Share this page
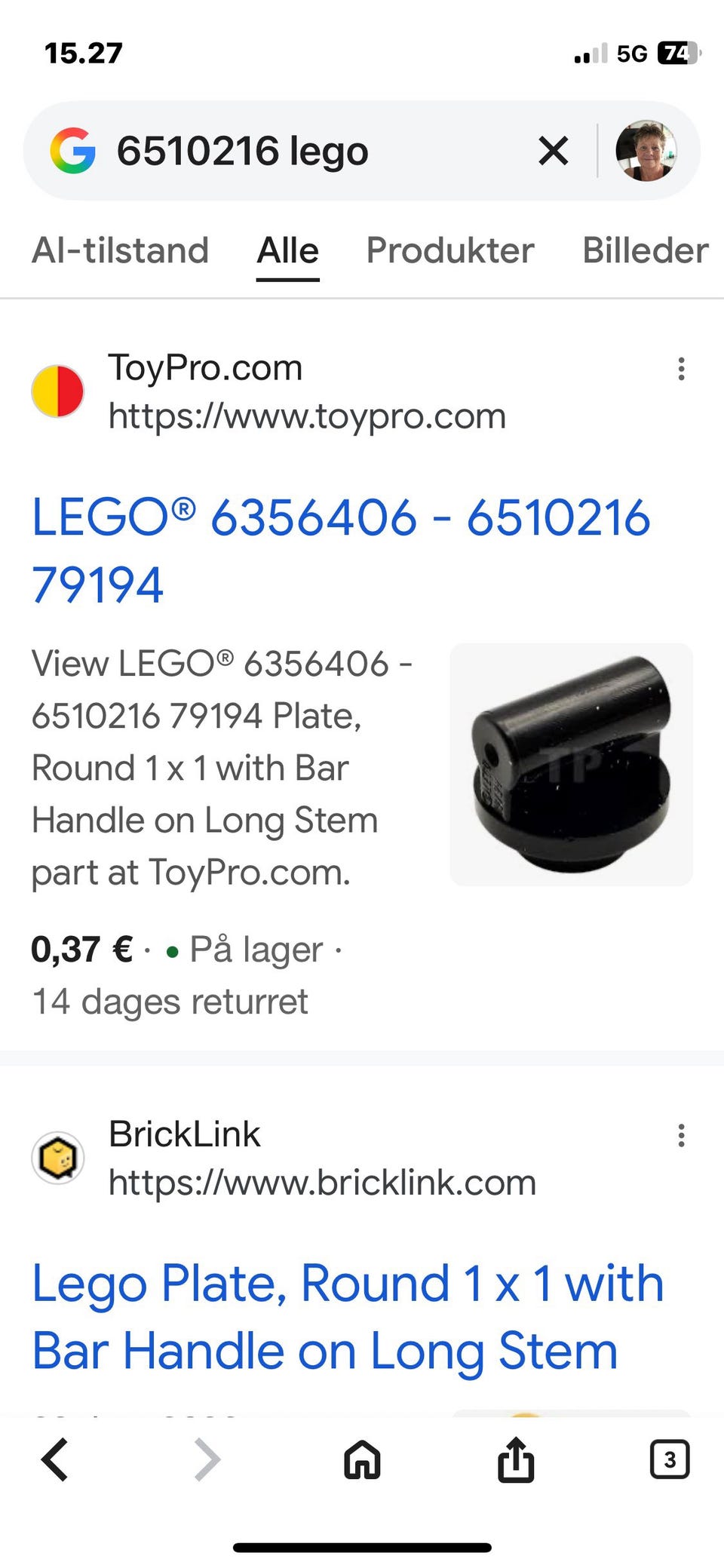Screen dimensions: 724x1568 click(516, 1459)
